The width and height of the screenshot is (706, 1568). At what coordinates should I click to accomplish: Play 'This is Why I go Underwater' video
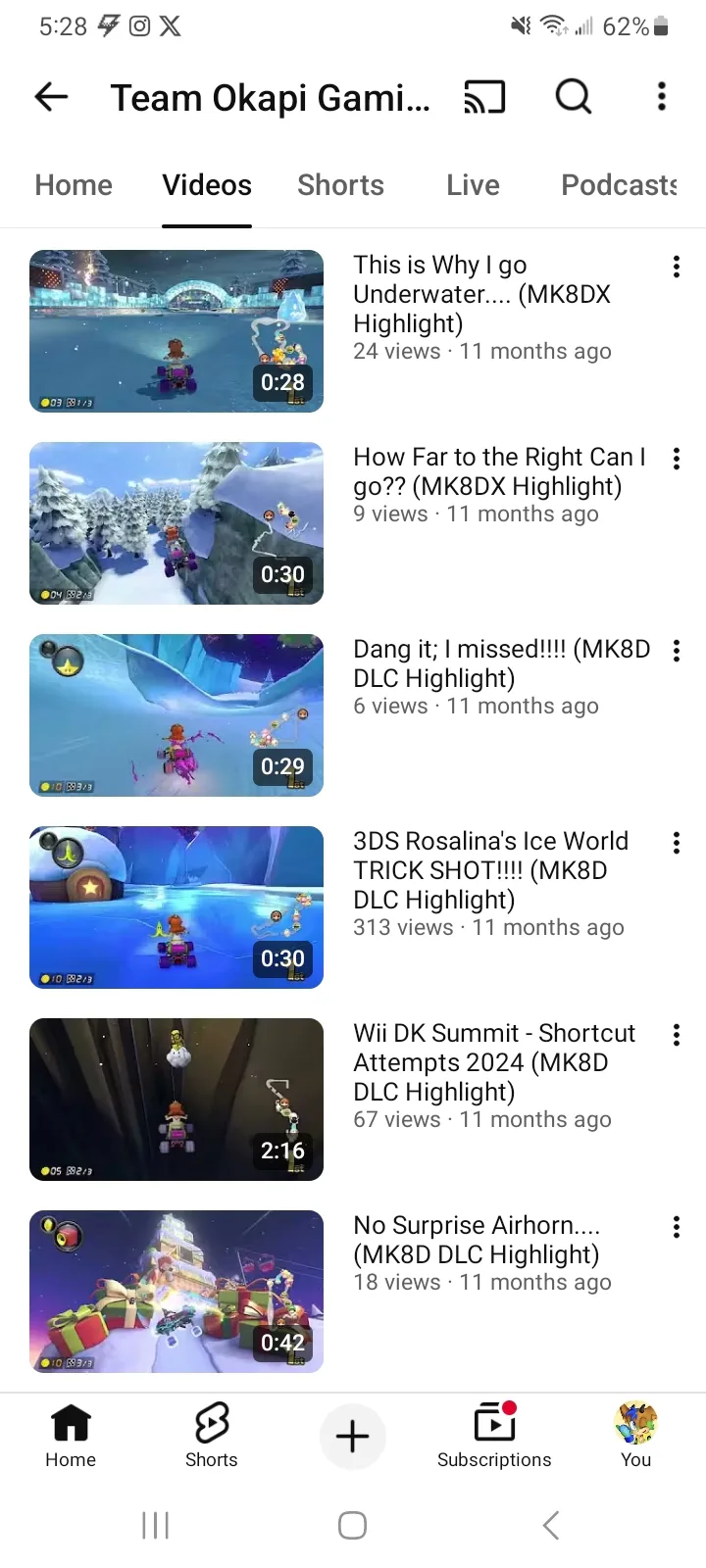coord(176,331)
